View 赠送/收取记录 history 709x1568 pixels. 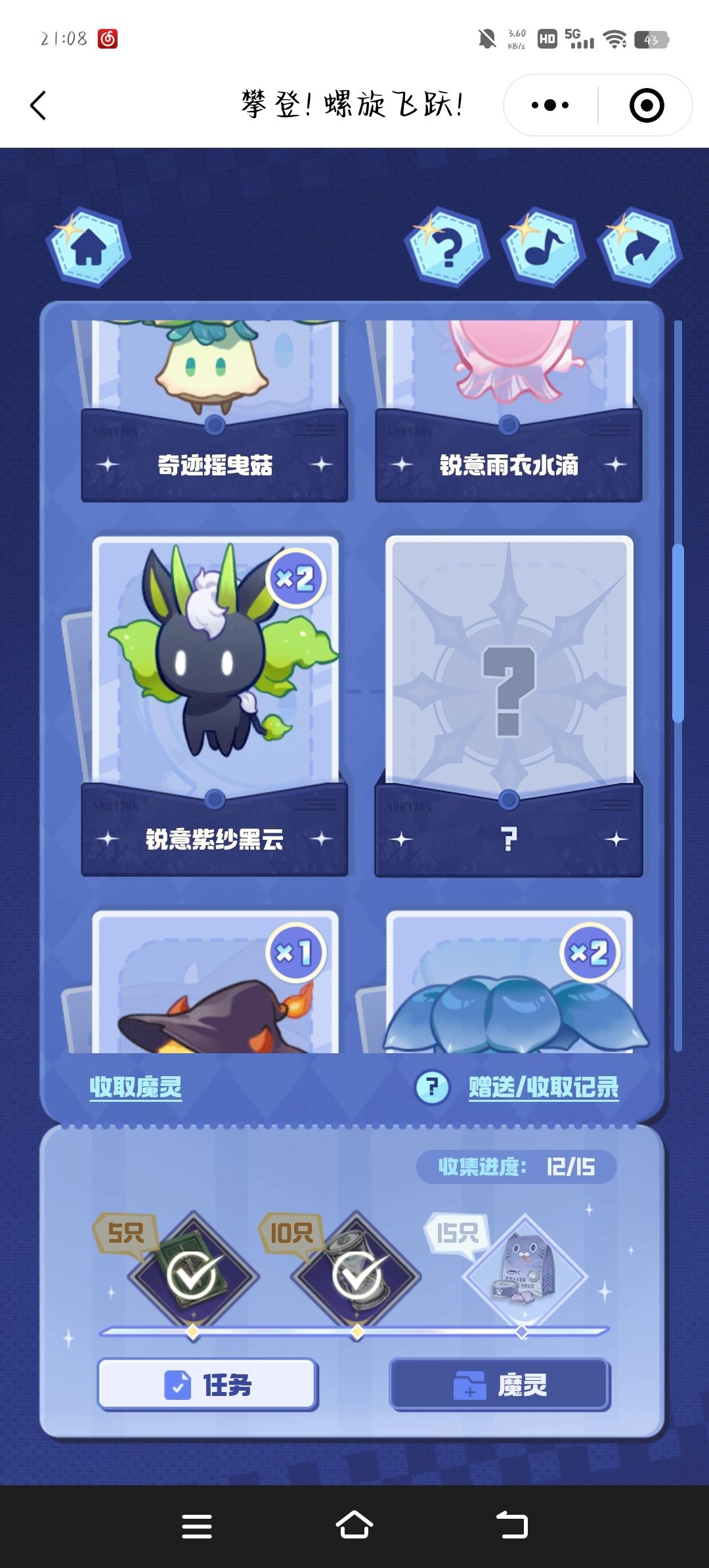tap(544, 1087)
